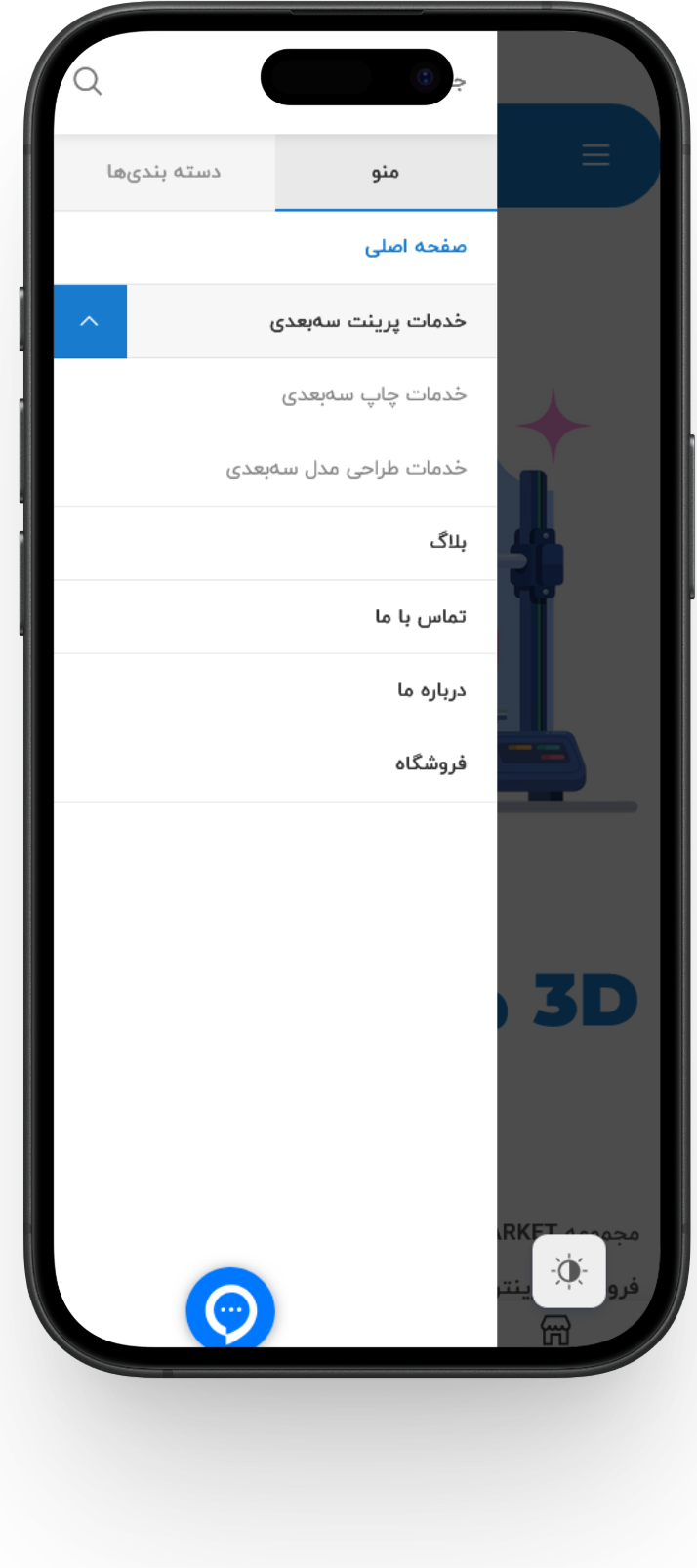
Task: Tap the search magnifier icon
Action: point(88,81)
